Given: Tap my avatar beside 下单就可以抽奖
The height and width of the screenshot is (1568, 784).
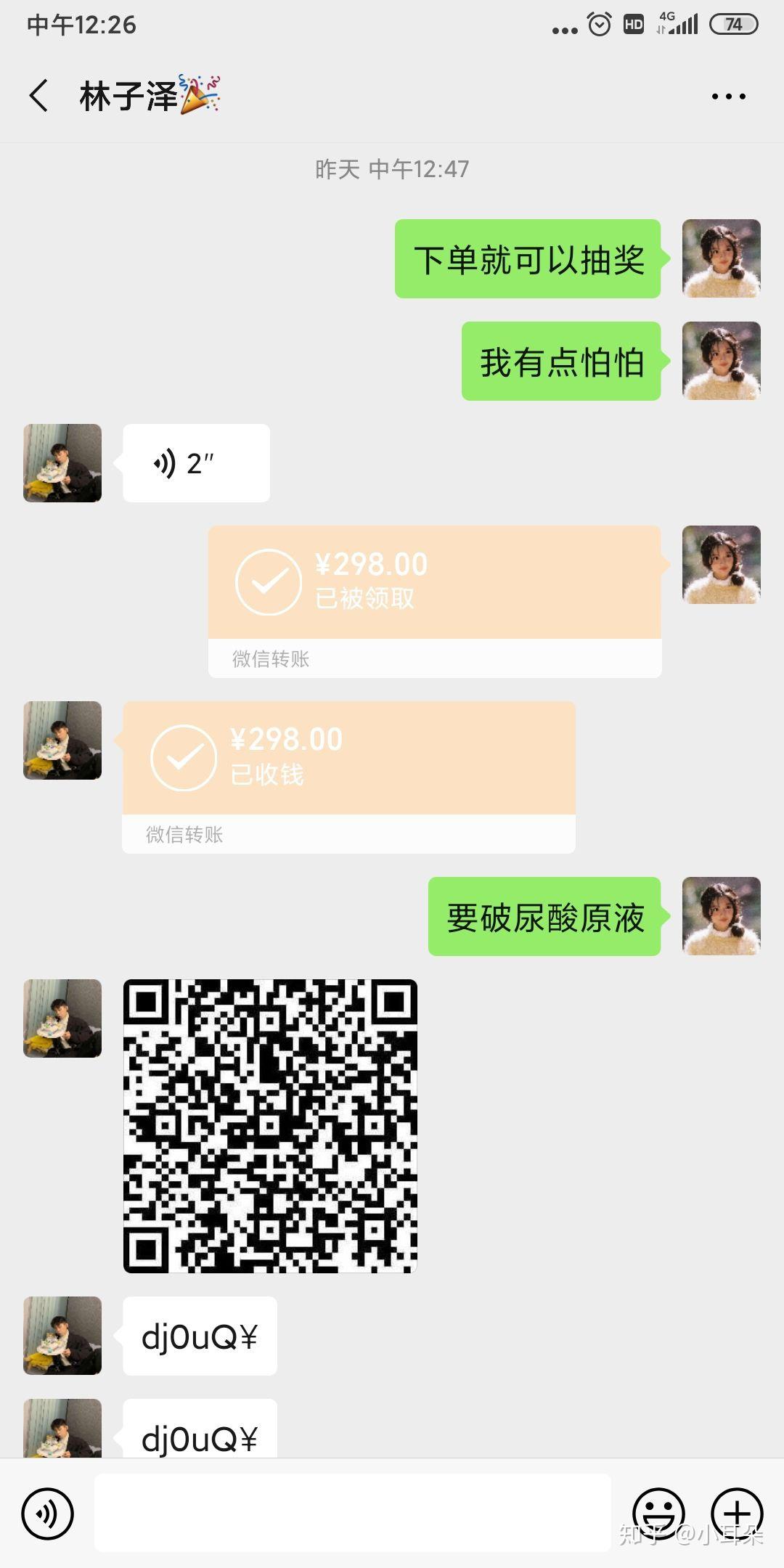Looking at the screenshot, I should pyautogui.click(x=721, y=258).
